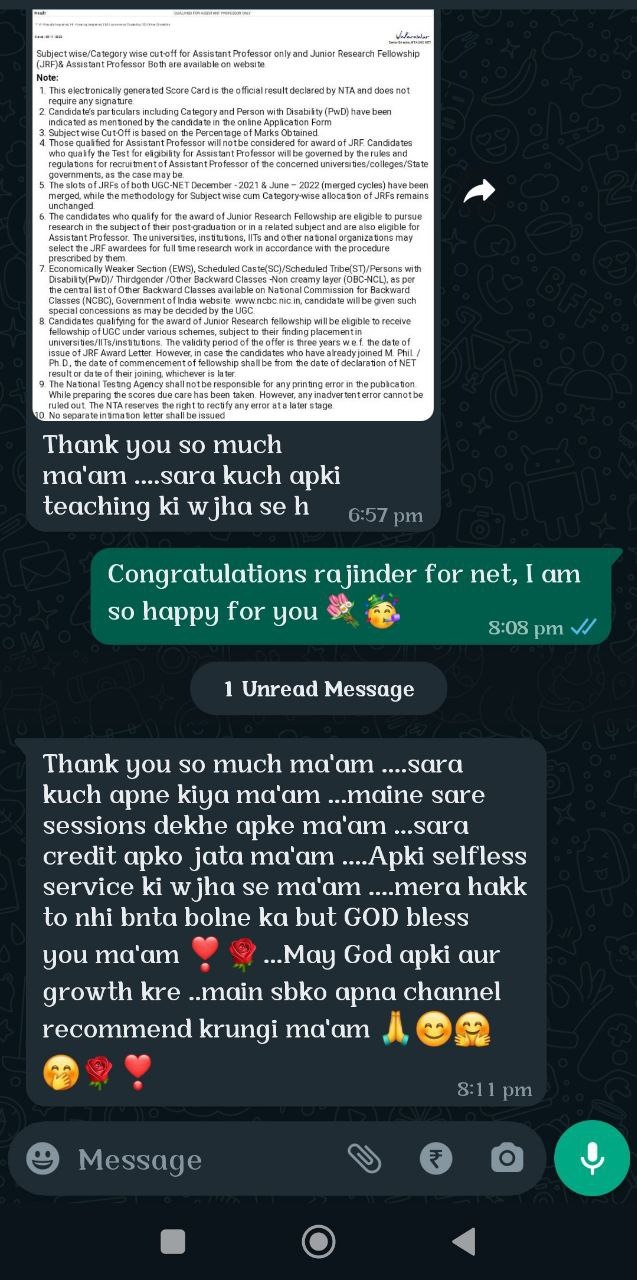
Task: Open the NTA score card image
Action: click(233, 215)
